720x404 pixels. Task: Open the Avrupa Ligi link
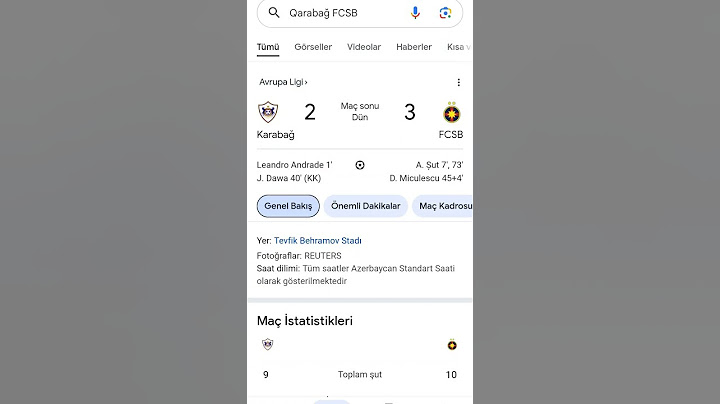tap(283, 82)
